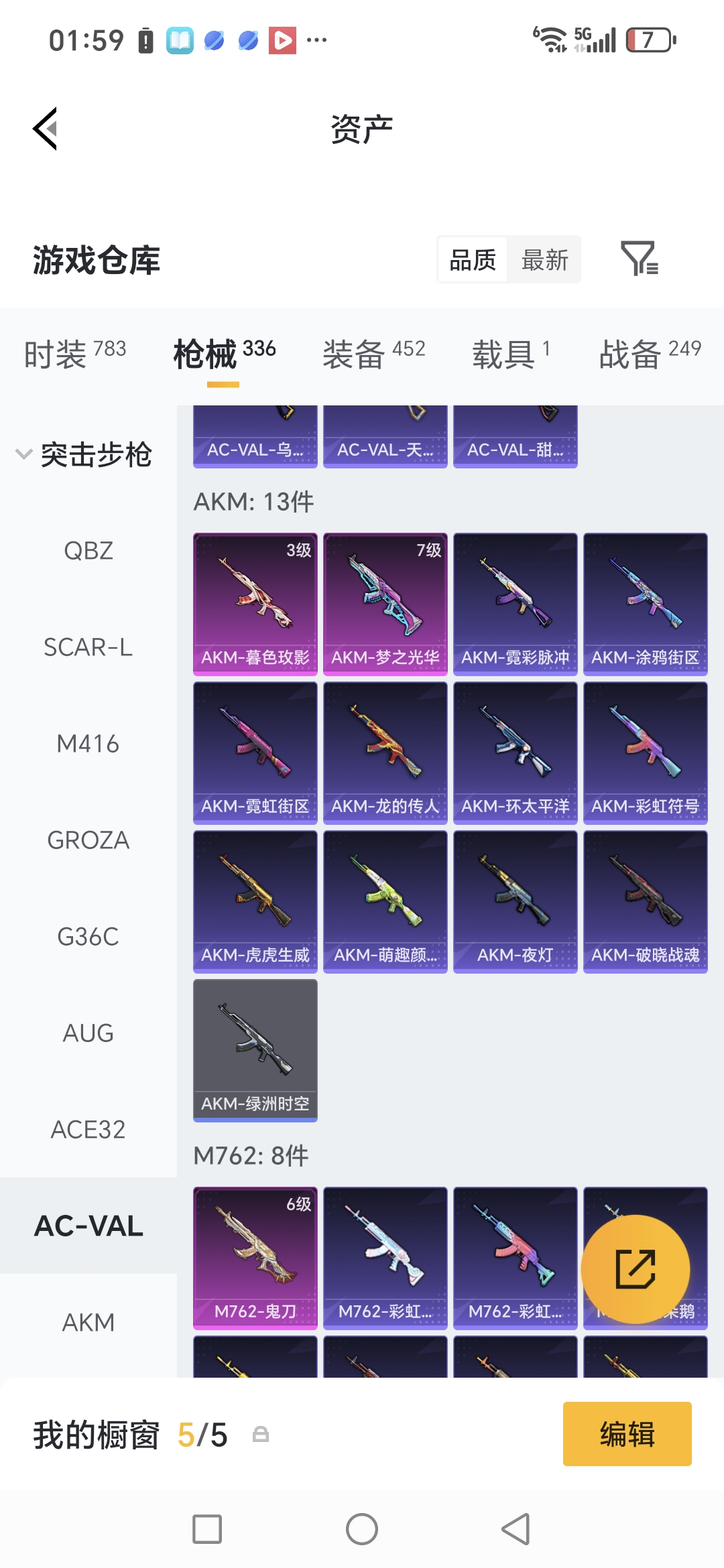
Task: Collapse the 突击步枪 category
Action: [84, 454]
